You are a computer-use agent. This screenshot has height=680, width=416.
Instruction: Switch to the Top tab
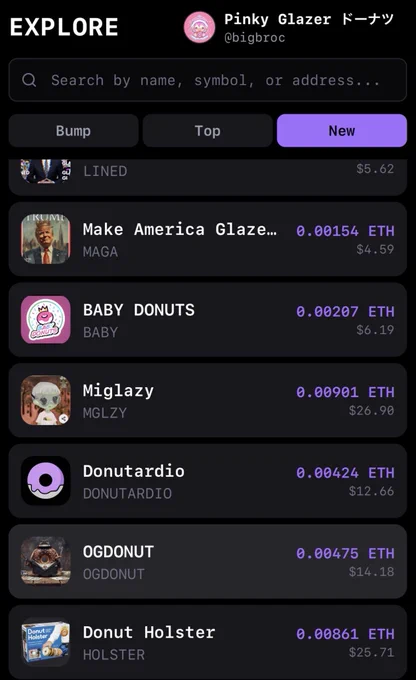pyautogui.click(x=207, y=131)
